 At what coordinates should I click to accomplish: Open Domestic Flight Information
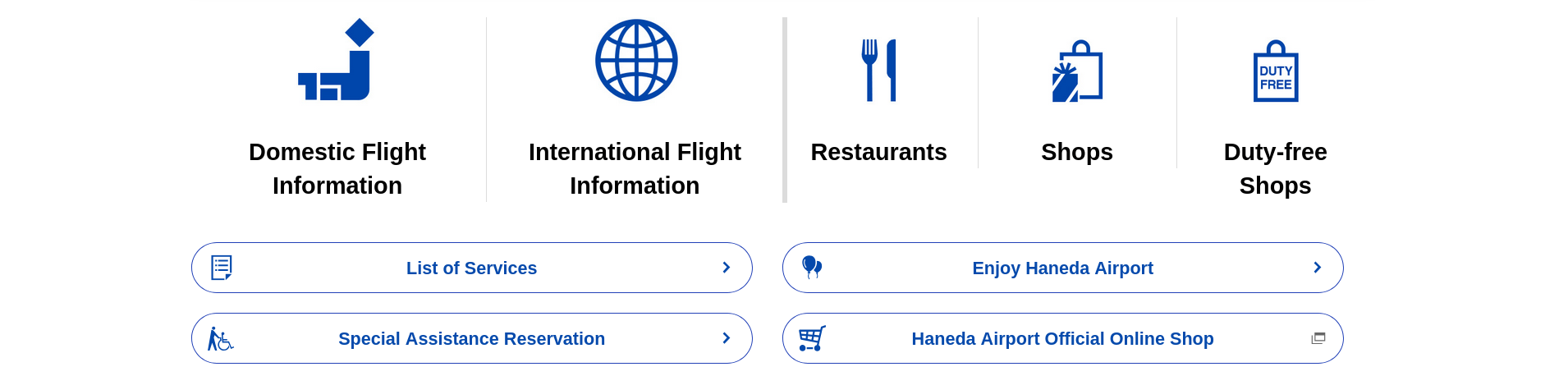click(337, 110)
